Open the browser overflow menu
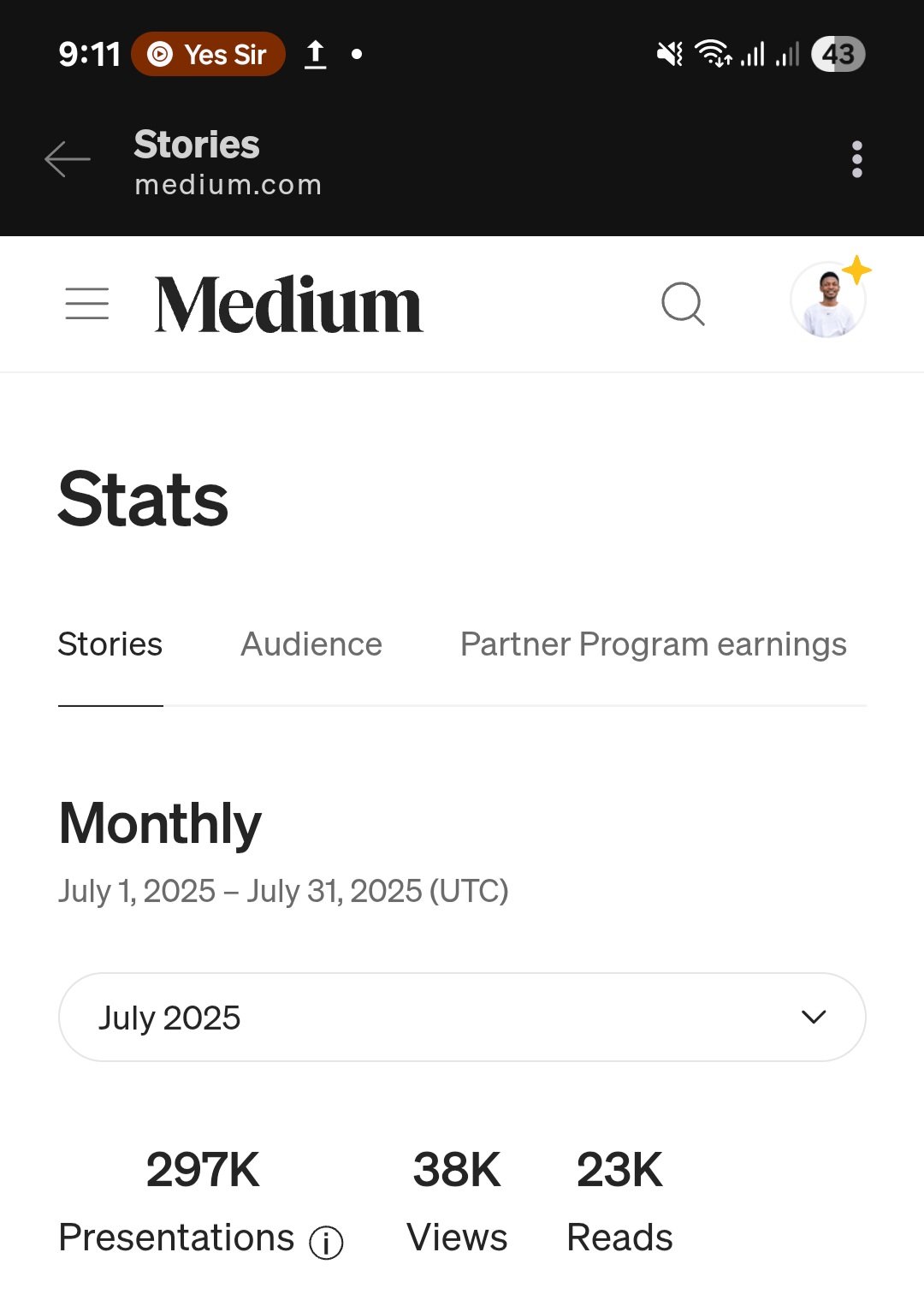The height and width of the screenshot is (1294, 924). pos(856,159)
